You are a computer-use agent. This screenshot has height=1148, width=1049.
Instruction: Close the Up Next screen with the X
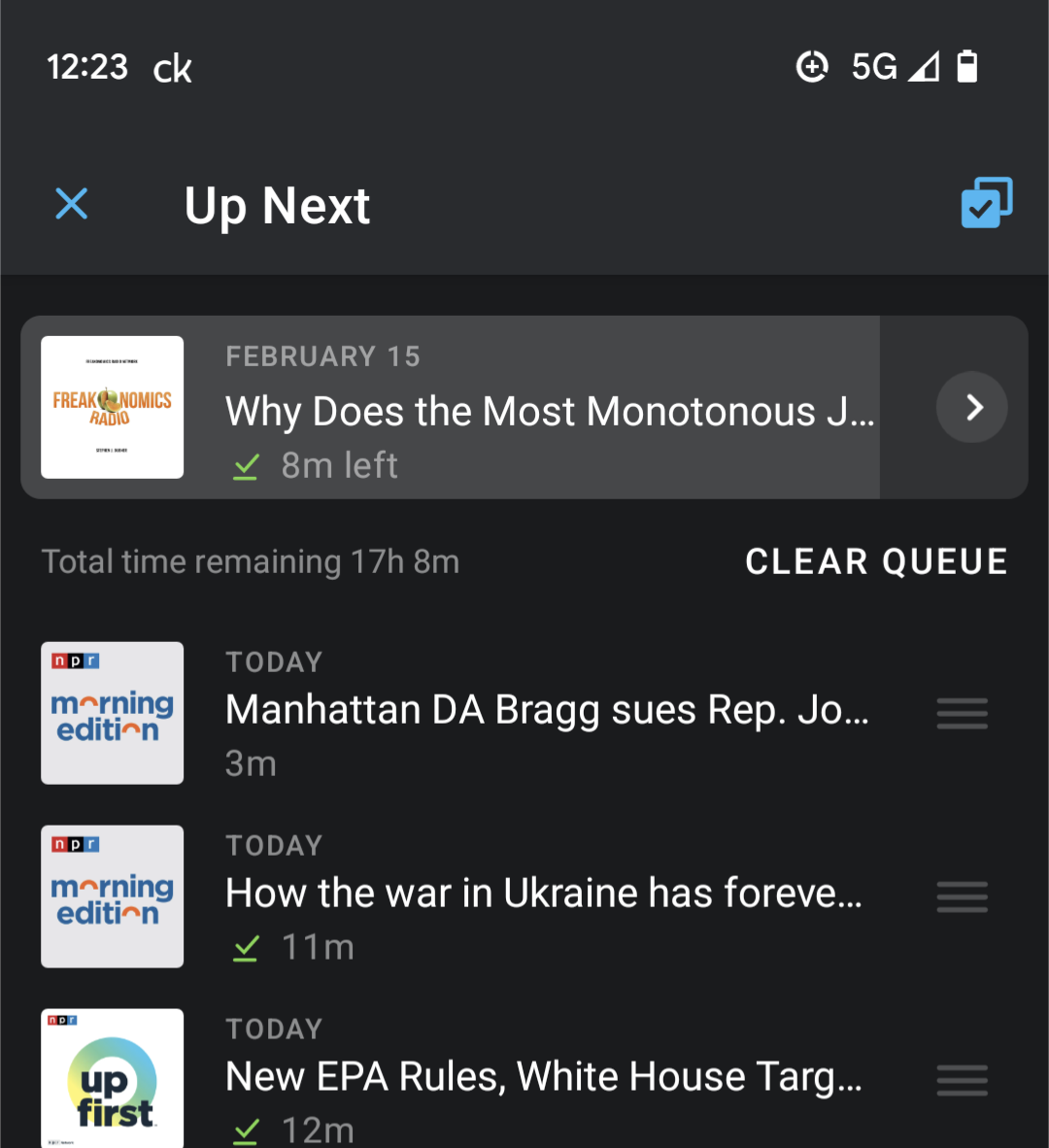pyautogui.click(x=71, y=203)
